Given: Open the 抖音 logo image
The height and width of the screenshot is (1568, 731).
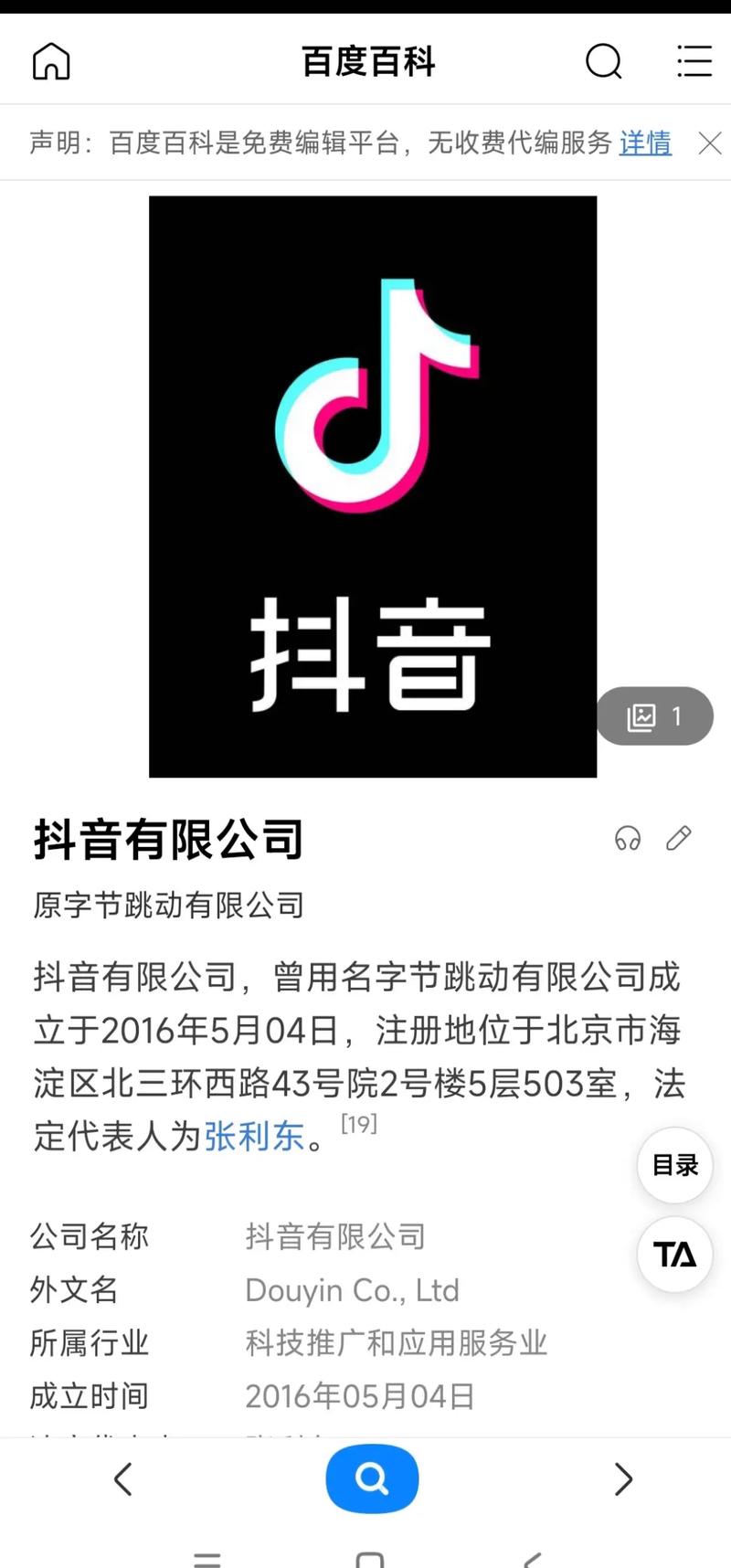Looking at the screenshot, I should (373, 486).
